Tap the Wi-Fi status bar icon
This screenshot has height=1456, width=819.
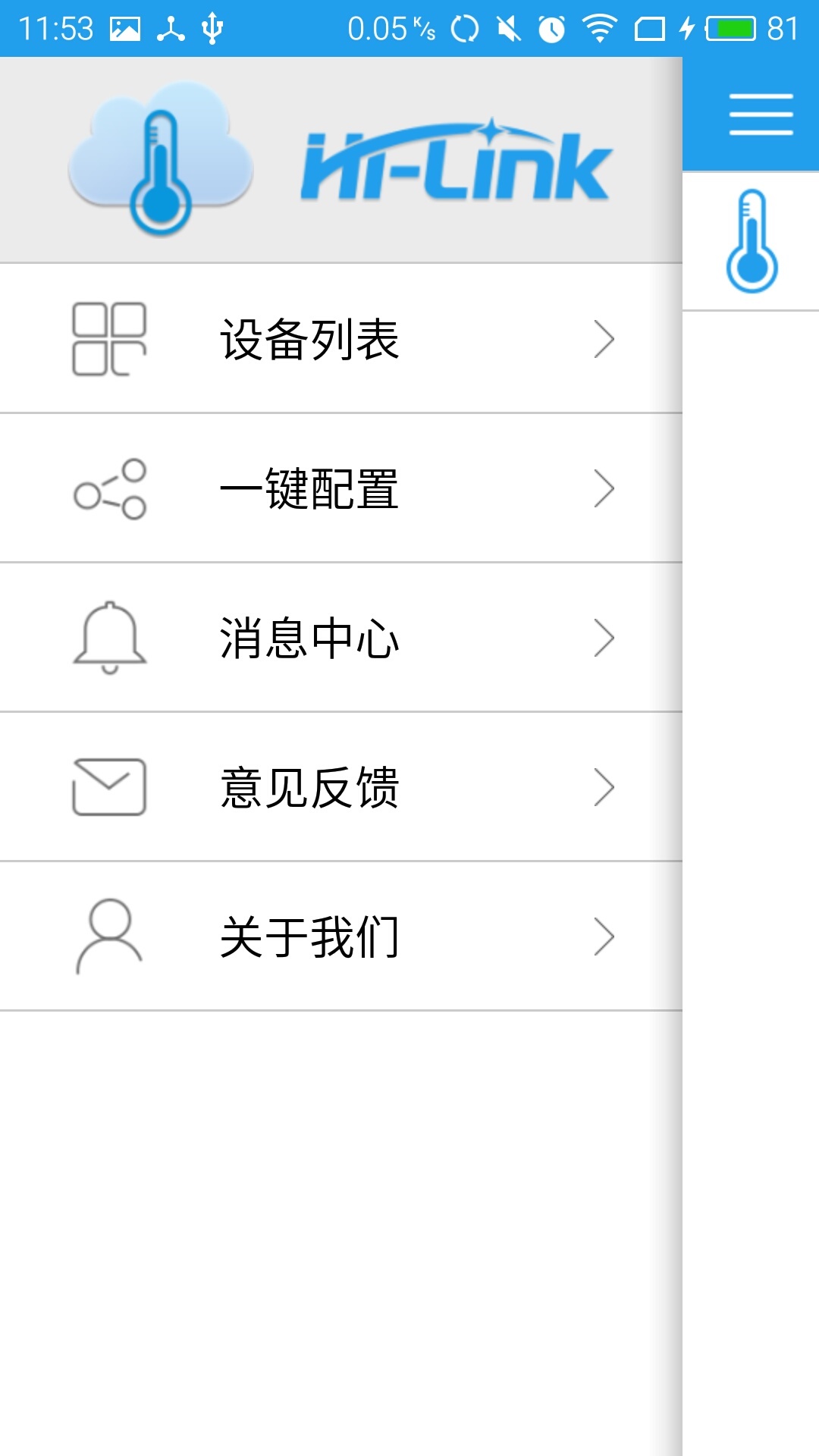(x=598, y=27)
